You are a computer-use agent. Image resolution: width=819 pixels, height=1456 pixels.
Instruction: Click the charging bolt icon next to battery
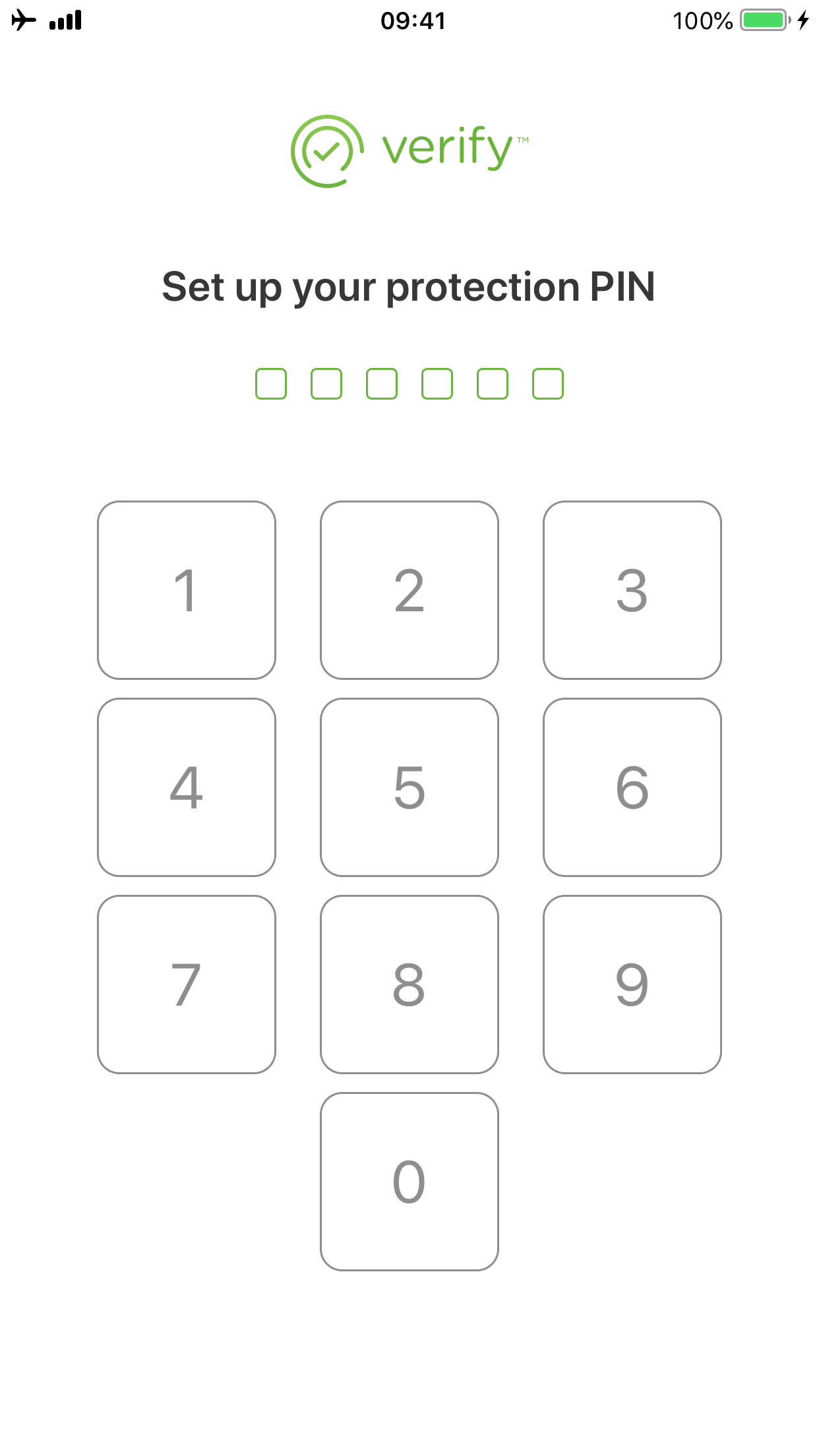803,20
